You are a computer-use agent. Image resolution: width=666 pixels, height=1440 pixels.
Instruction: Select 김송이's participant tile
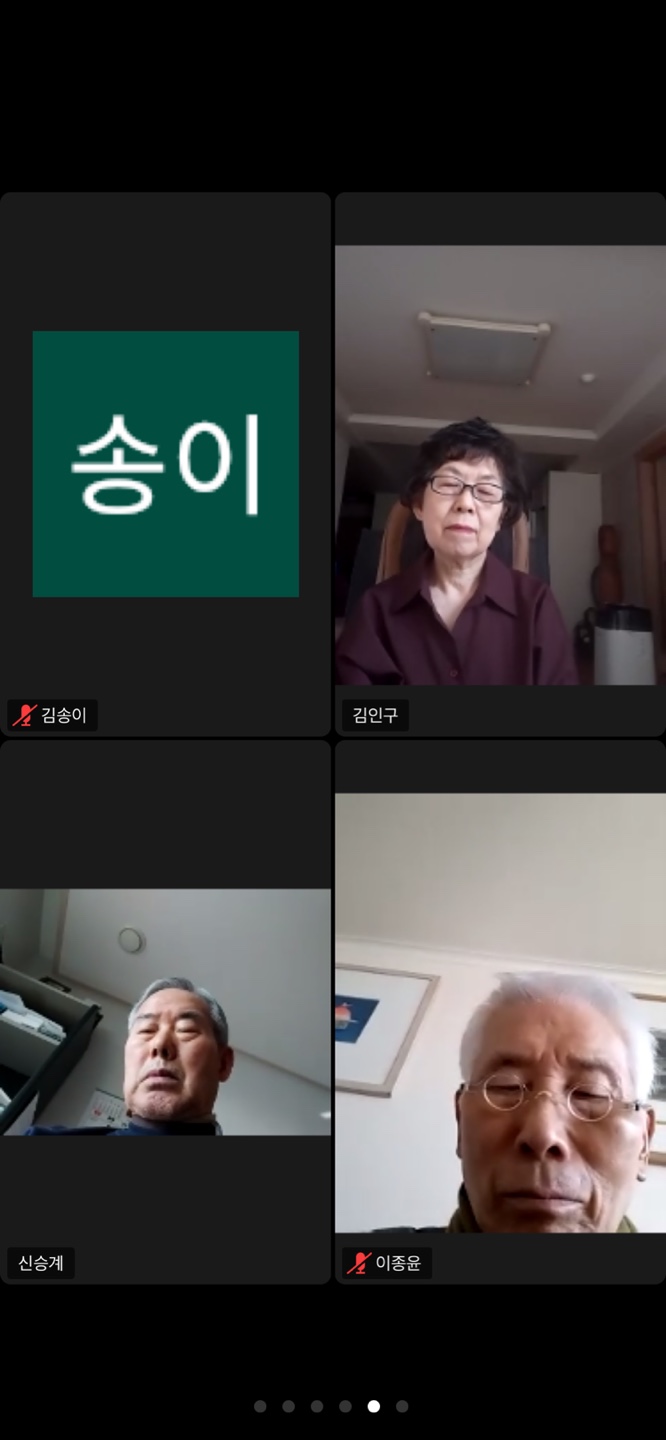[165, 464]
